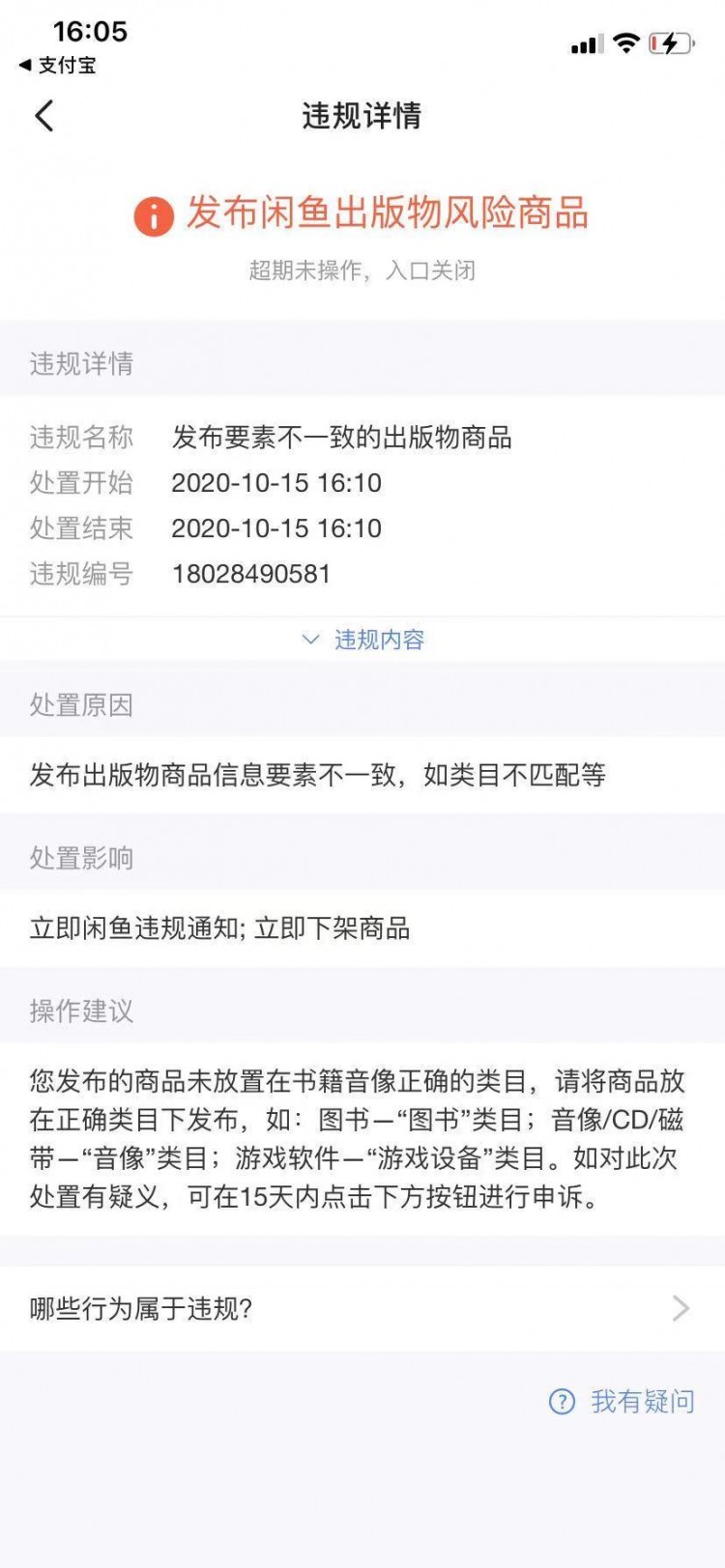Click the 哪些行为属于违规? question text
The image size is (725, 1568).
click(x=140, y=1310)
